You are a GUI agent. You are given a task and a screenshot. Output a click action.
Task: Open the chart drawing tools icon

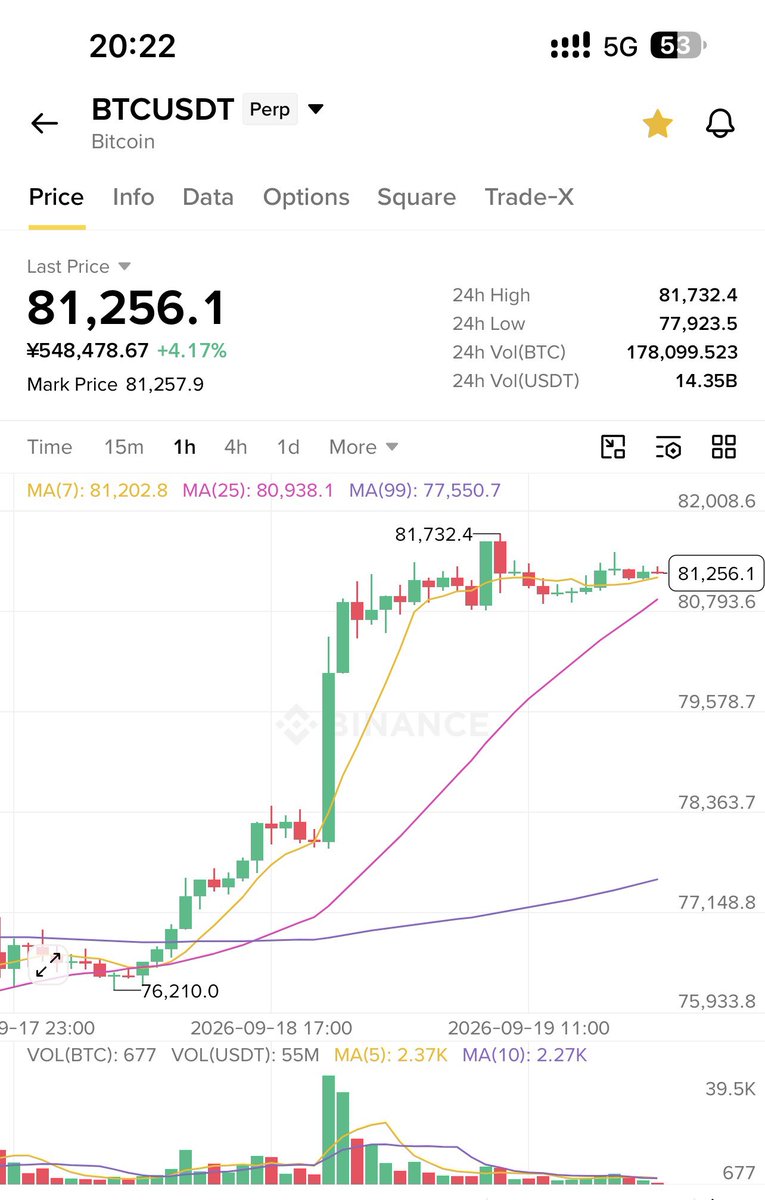[613, 447]
